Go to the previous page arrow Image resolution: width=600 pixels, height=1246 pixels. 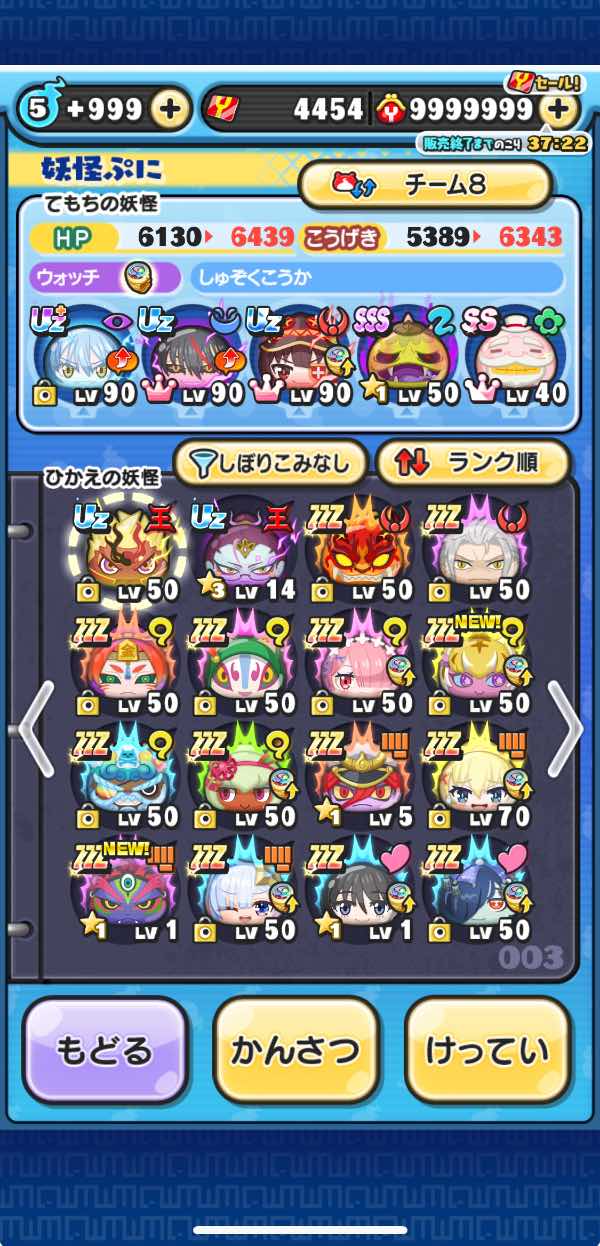36,730
